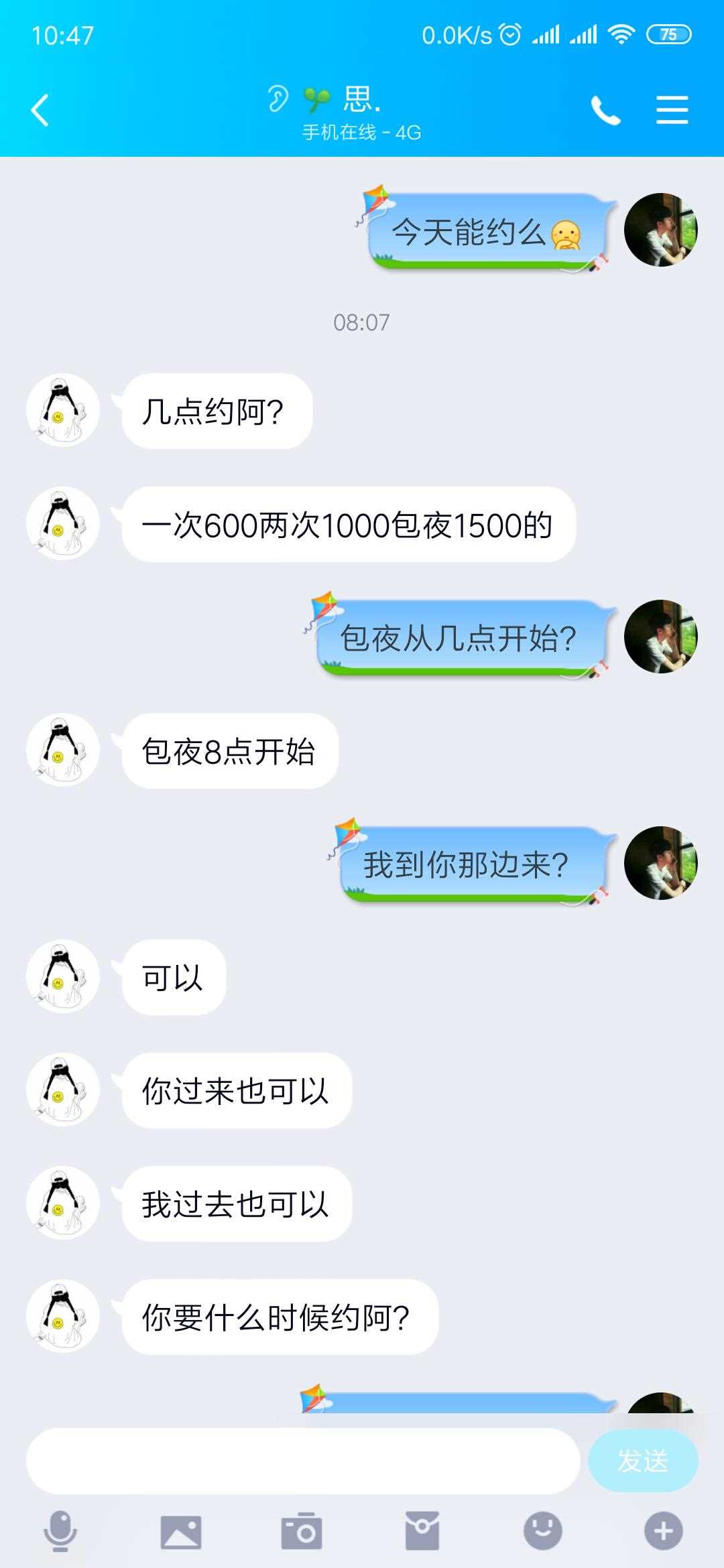Open the camera to take photo
The height and width of the screenshot is (1568, 724).
coord(302,1531)
